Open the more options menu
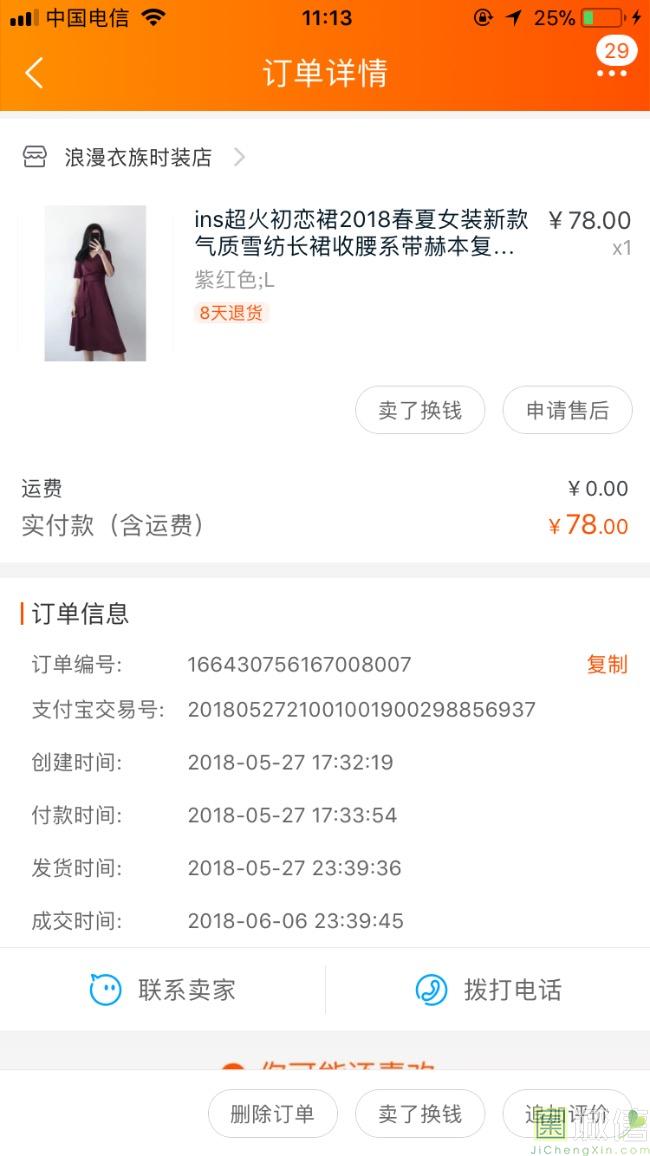 click(611, 73)
